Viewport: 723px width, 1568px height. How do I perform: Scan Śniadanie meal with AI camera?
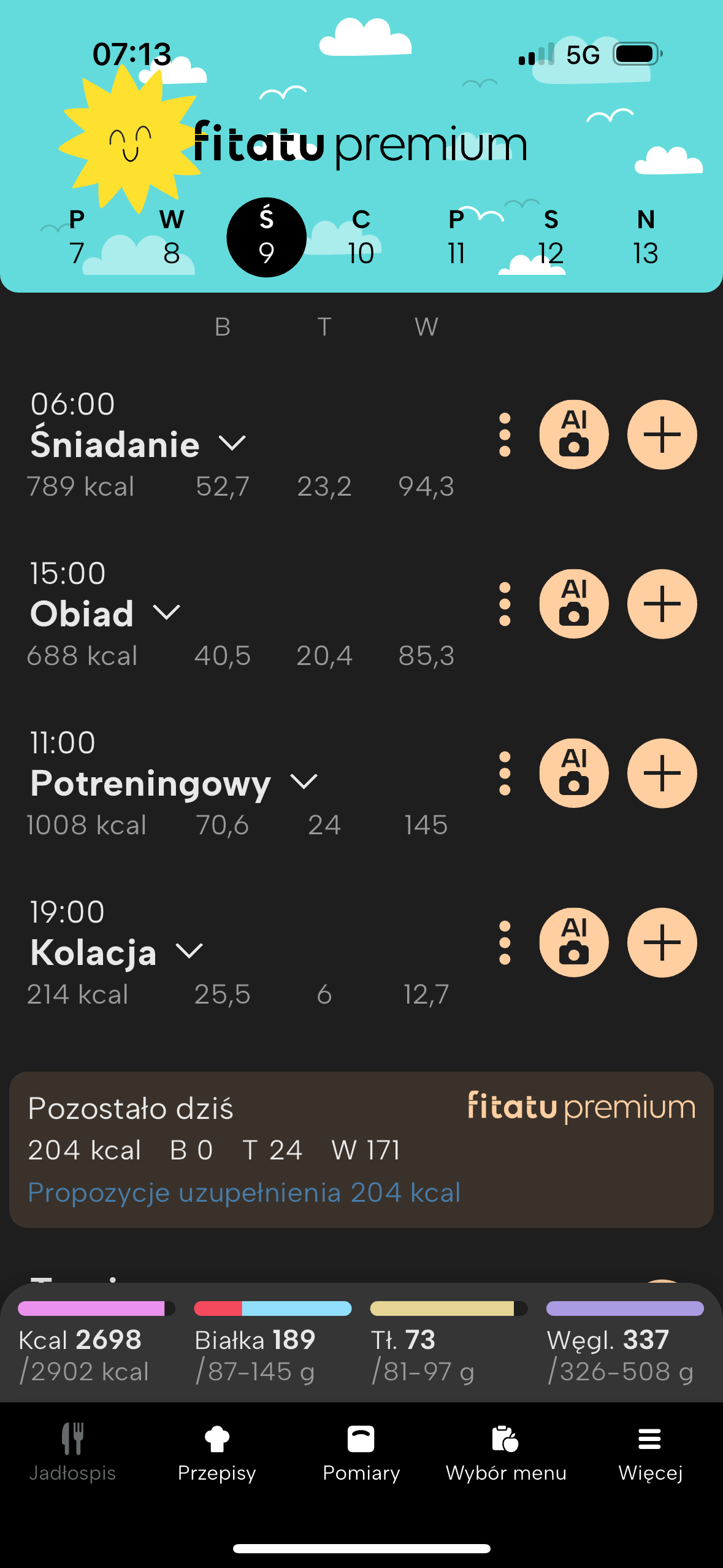(x=573, y=435)
